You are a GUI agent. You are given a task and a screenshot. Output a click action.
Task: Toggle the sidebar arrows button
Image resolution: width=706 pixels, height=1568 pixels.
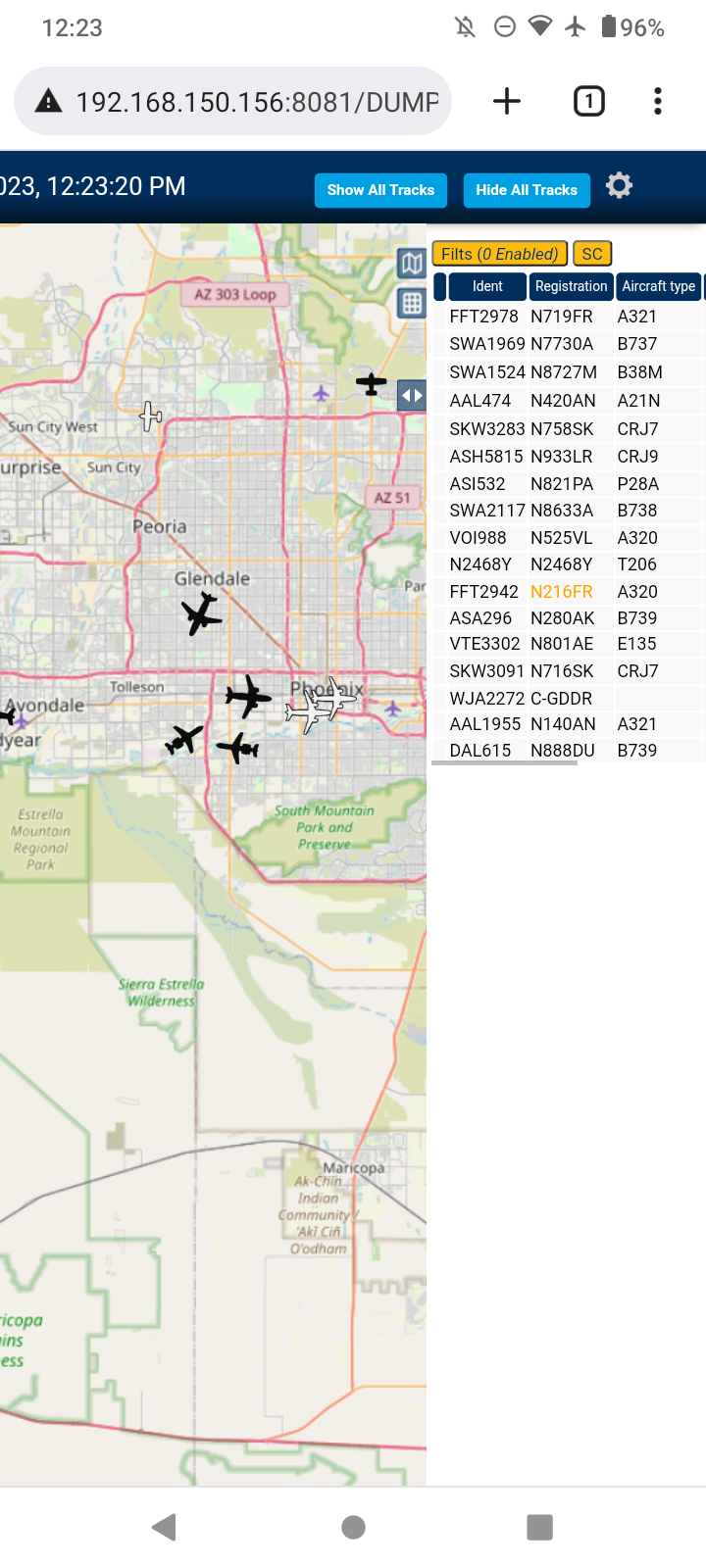(412, 396)
